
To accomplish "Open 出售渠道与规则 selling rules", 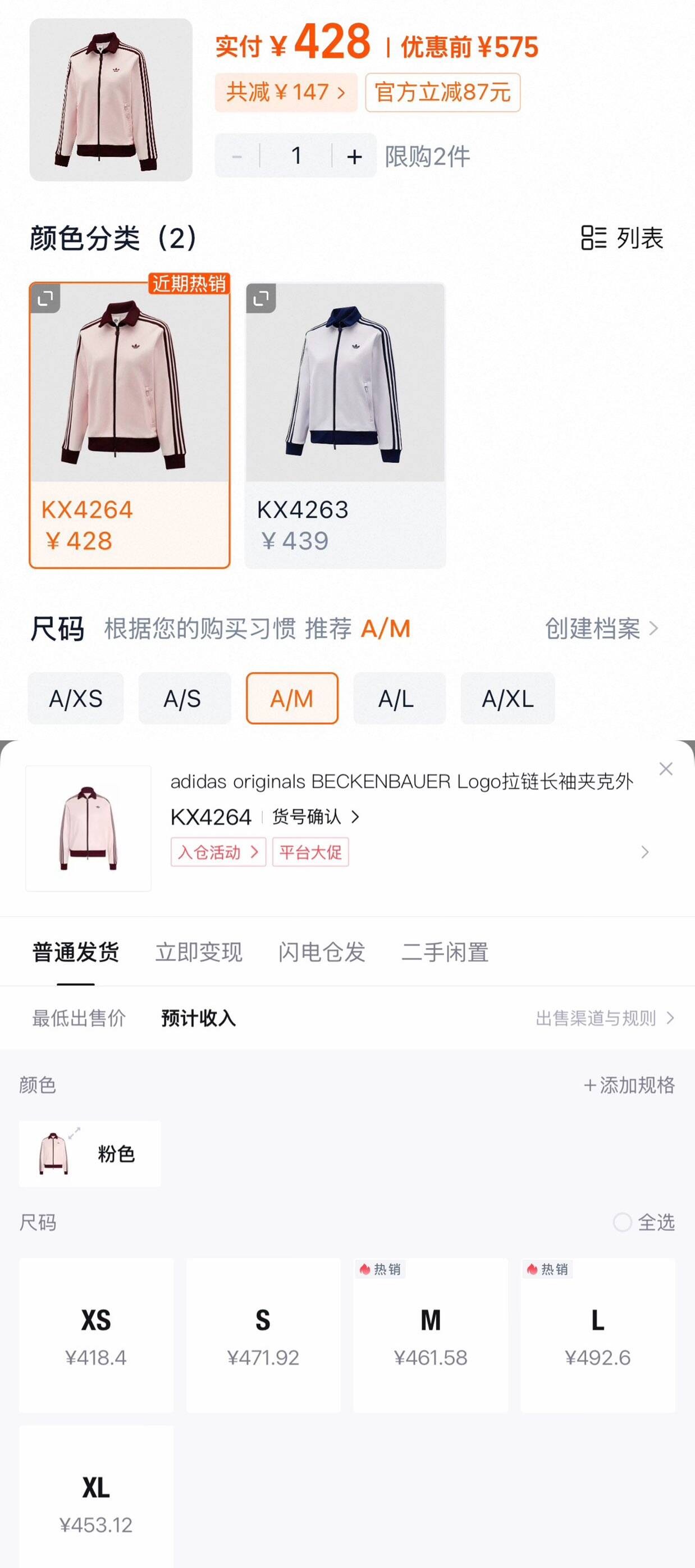I will [605, 1018].
